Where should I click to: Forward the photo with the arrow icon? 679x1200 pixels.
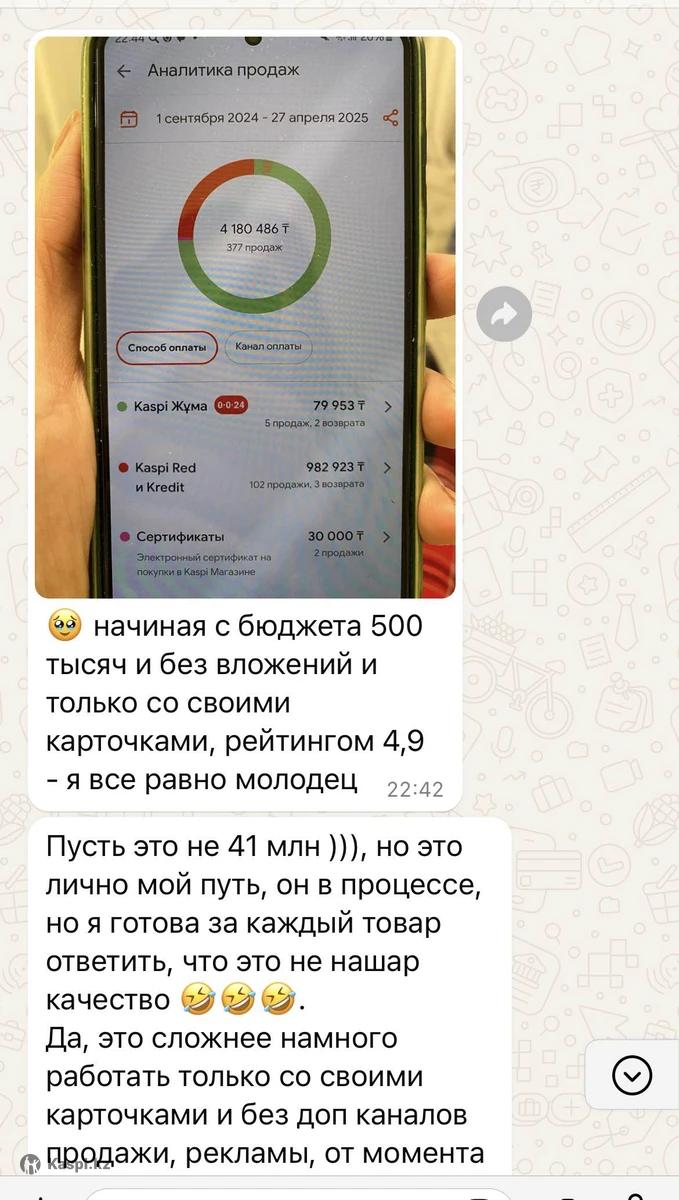[503, 315]
